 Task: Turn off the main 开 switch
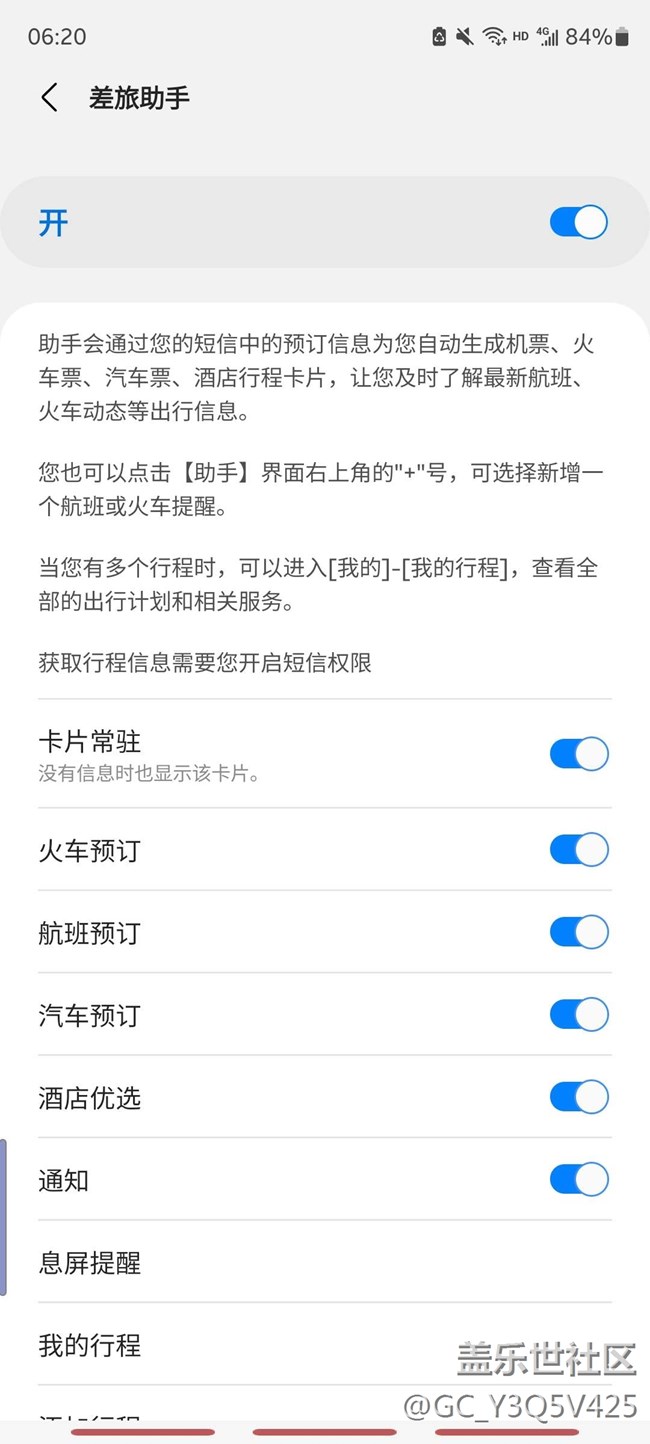point(578,222)
